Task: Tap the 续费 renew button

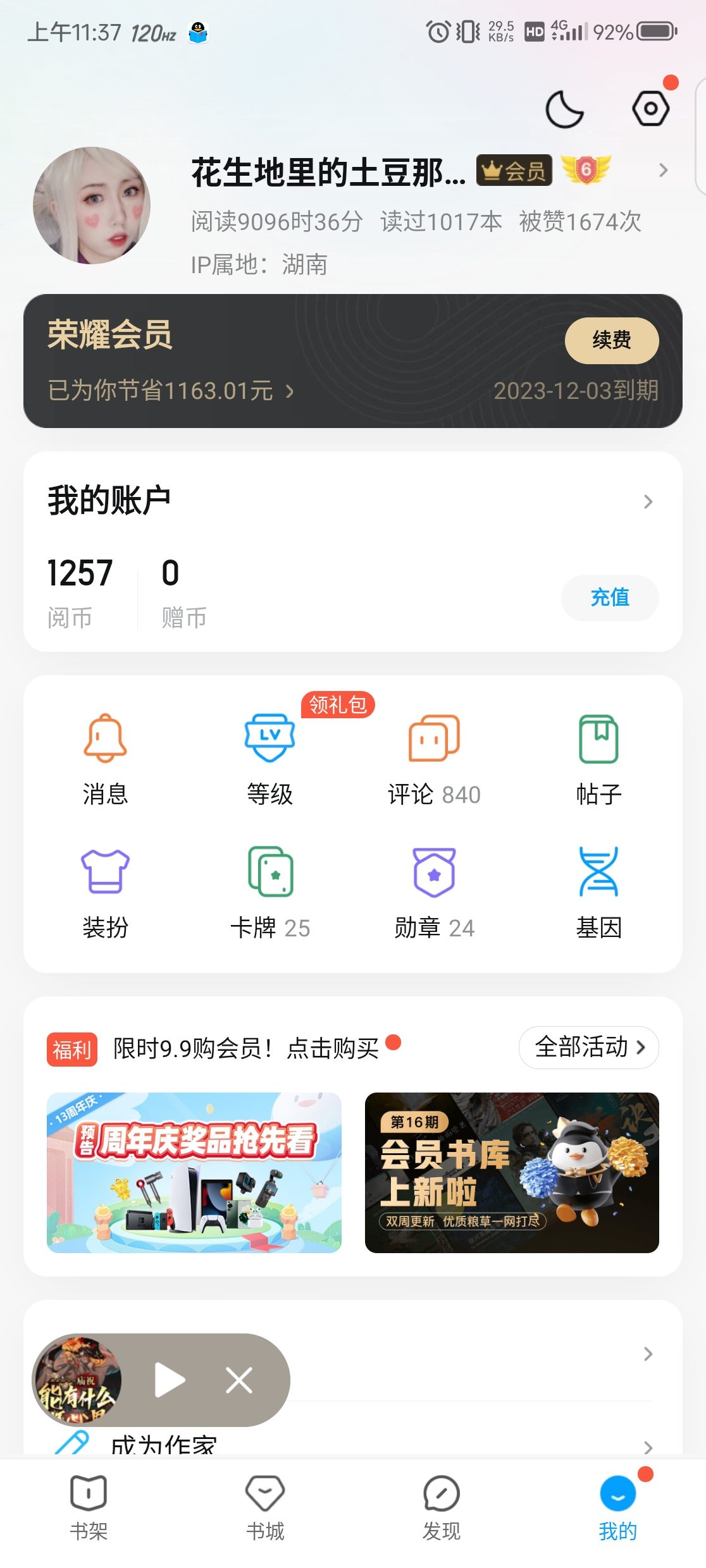Action: (611, 341)
